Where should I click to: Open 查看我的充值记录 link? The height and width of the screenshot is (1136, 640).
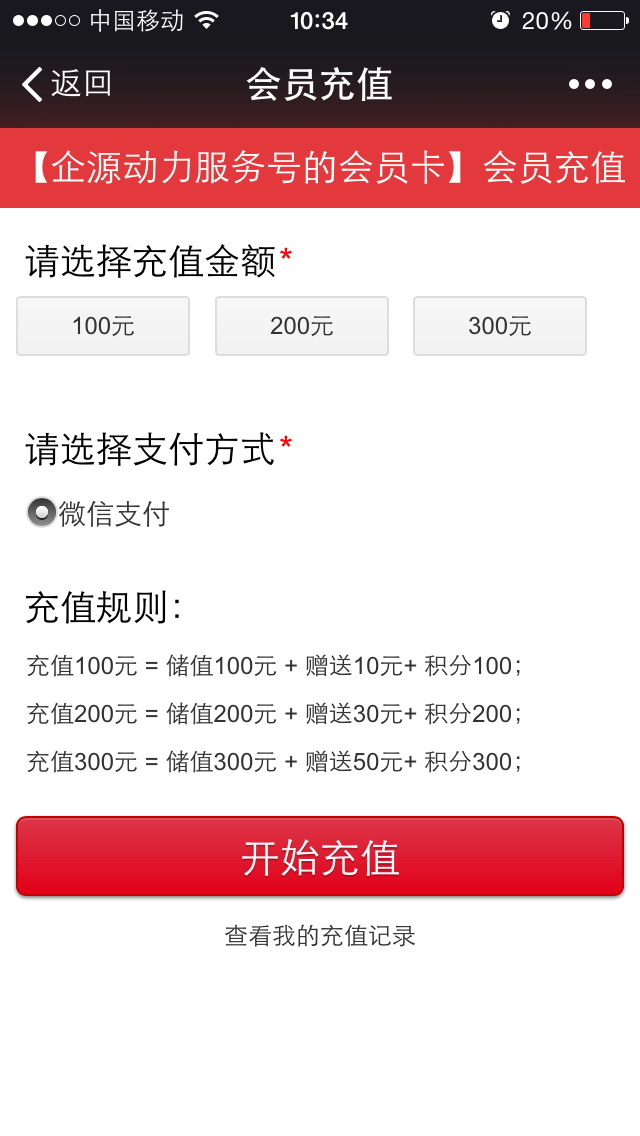click(x=320, y=935)
